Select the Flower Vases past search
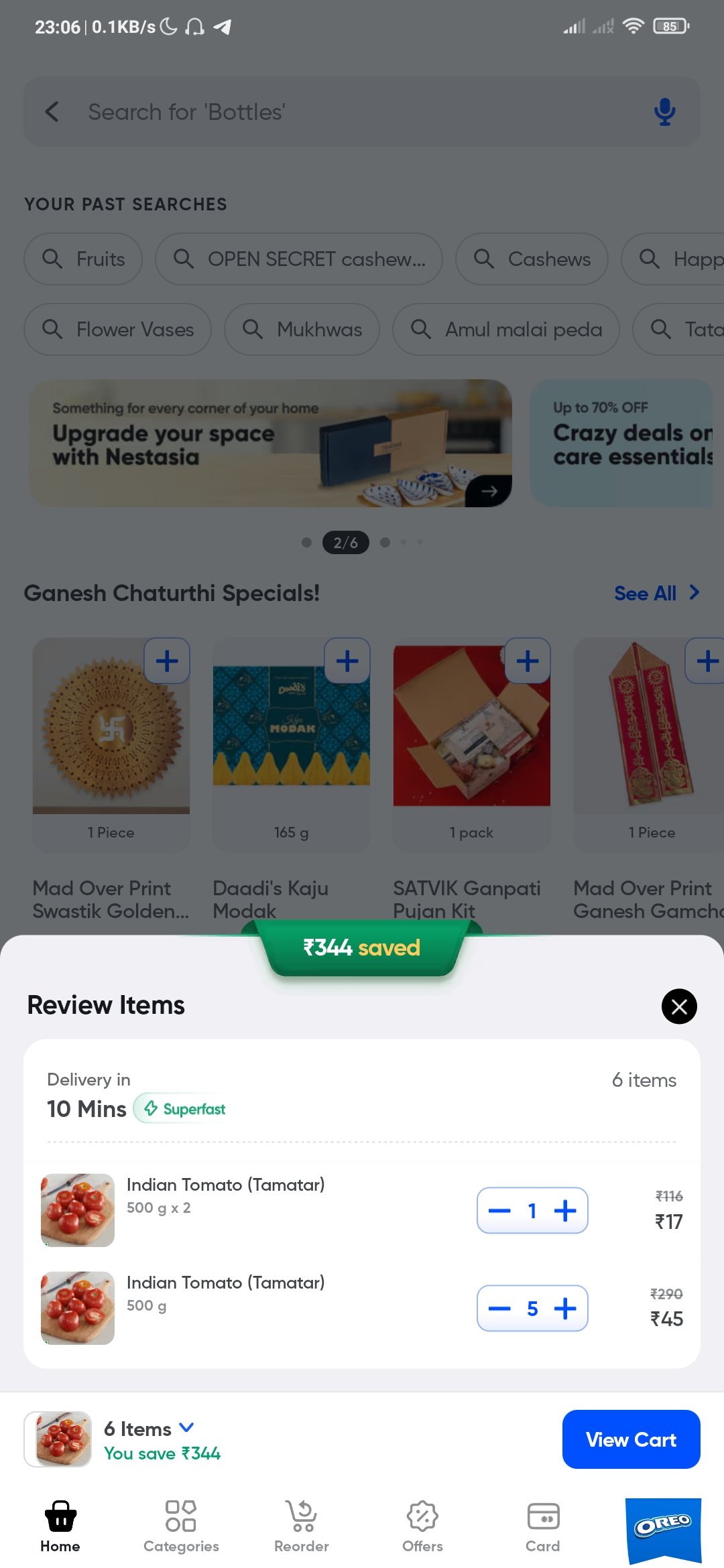 117,329
